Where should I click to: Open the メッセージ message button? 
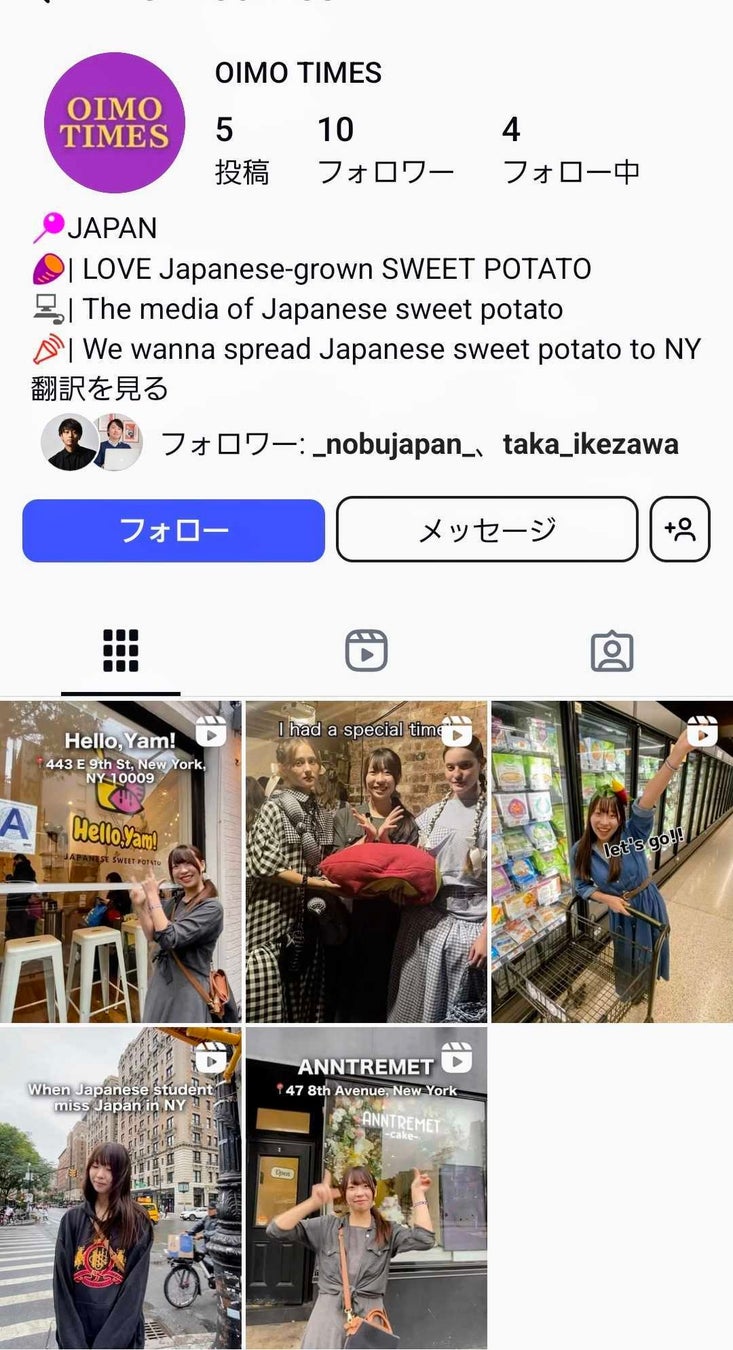(x=486, y=530)
